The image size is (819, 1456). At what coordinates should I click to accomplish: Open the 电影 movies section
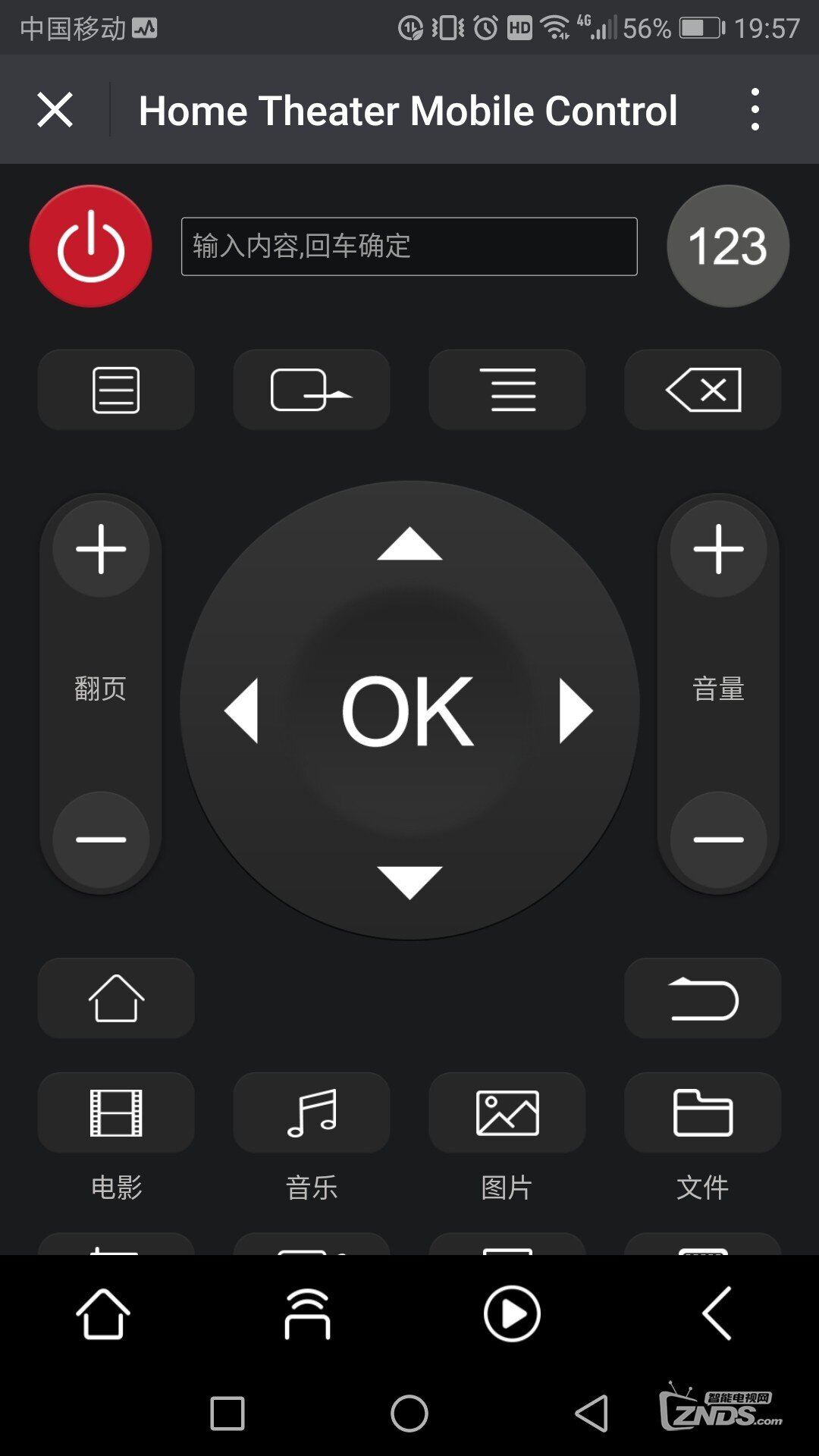(x=116, y=1113)
